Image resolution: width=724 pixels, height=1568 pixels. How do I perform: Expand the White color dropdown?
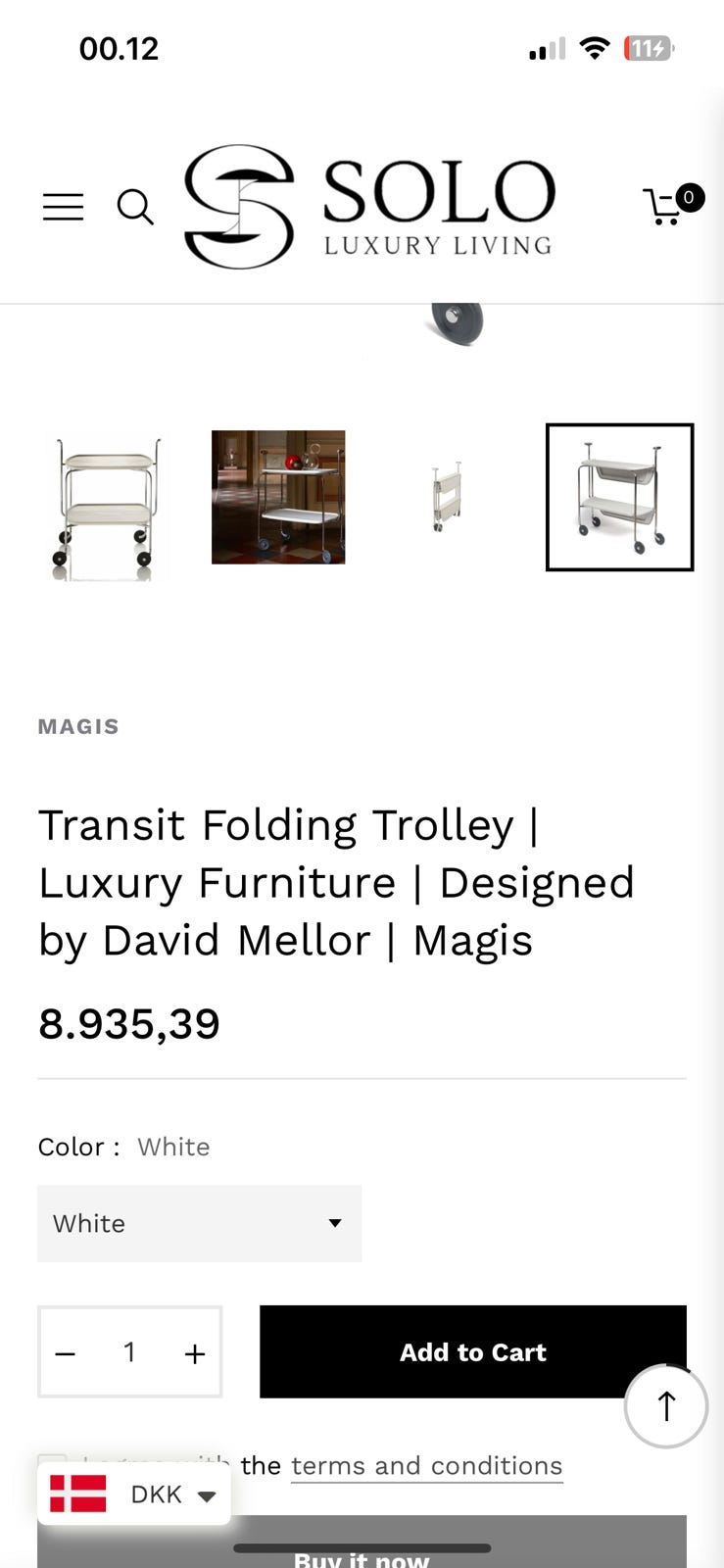click(199, 1223)
